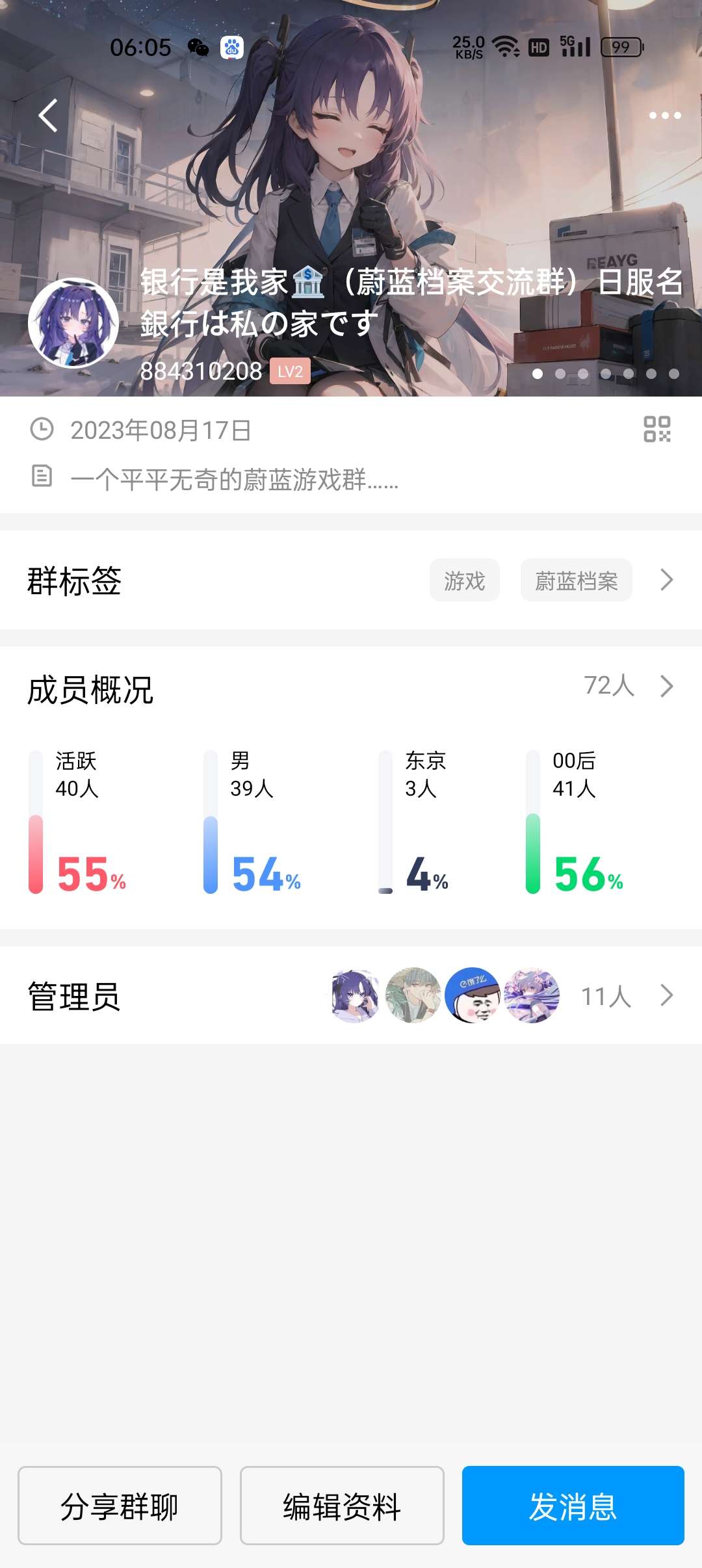Viewport: 702px width, 1568px height.
Task: Select the 游戏 tag chip
Action: [x=464, y=581]
